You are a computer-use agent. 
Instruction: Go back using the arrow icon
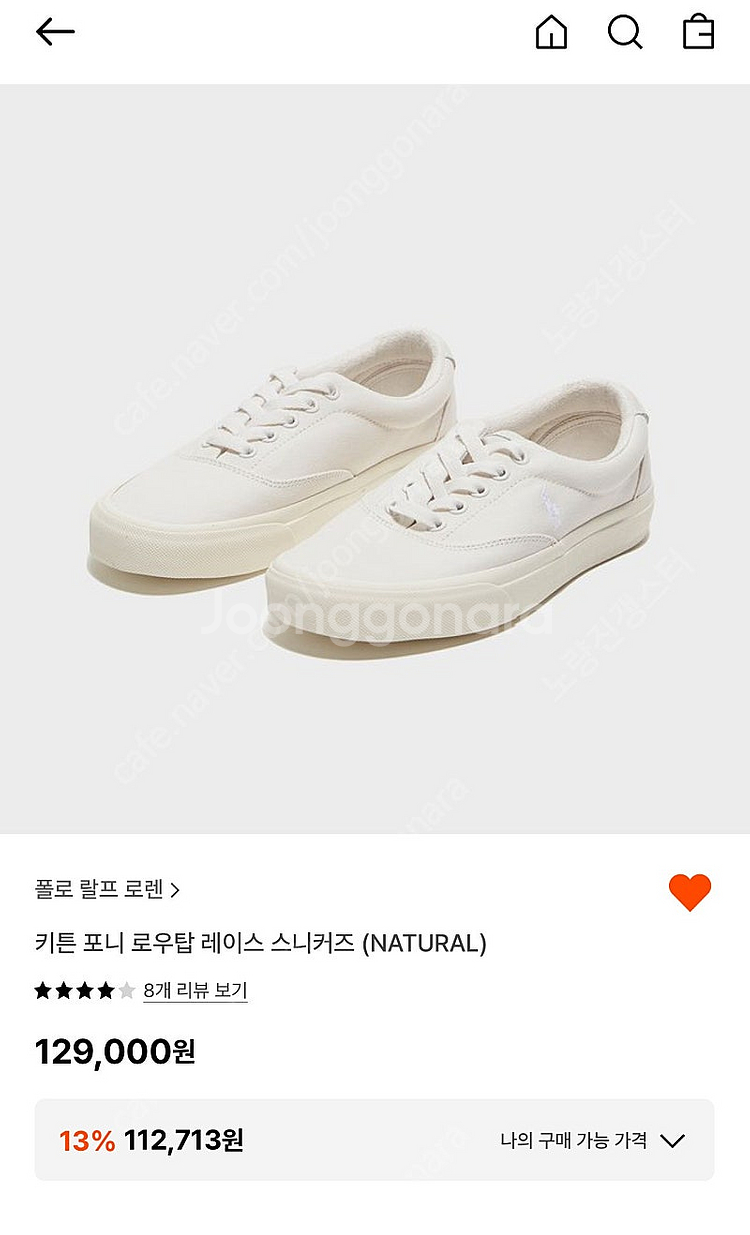[x=55, y=33]
